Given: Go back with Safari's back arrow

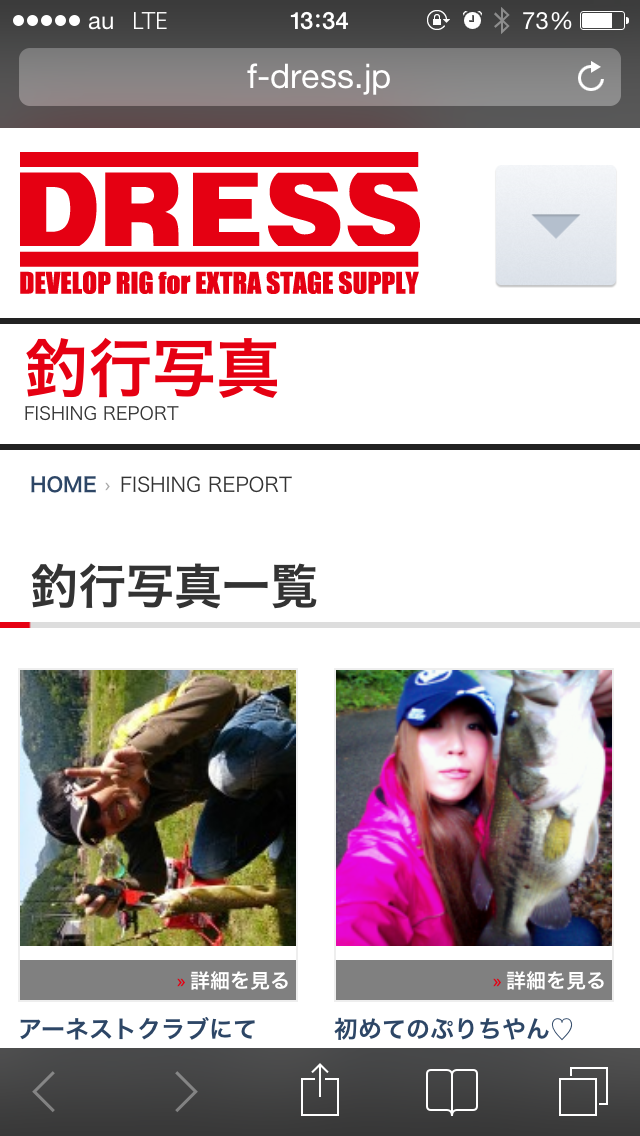Looking at the screenshot, I should (44, 1091).
